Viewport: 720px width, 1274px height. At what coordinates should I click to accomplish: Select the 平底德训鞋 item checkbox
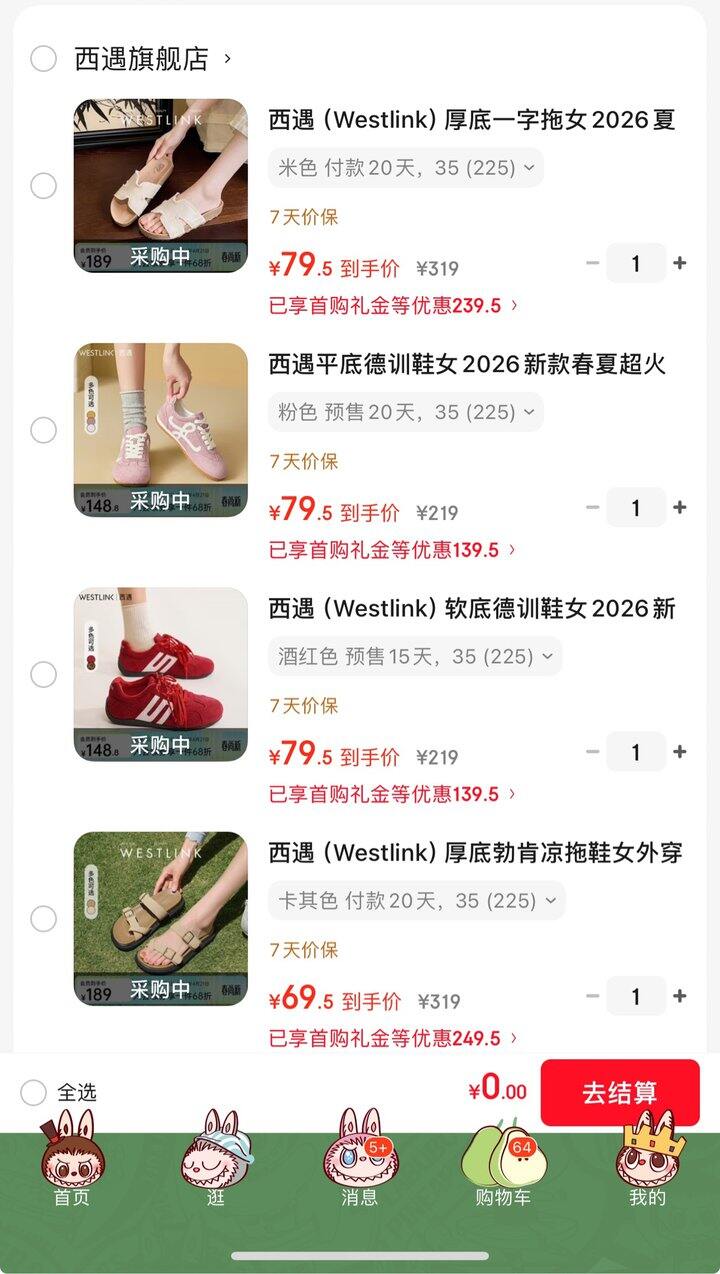point(43,430)
